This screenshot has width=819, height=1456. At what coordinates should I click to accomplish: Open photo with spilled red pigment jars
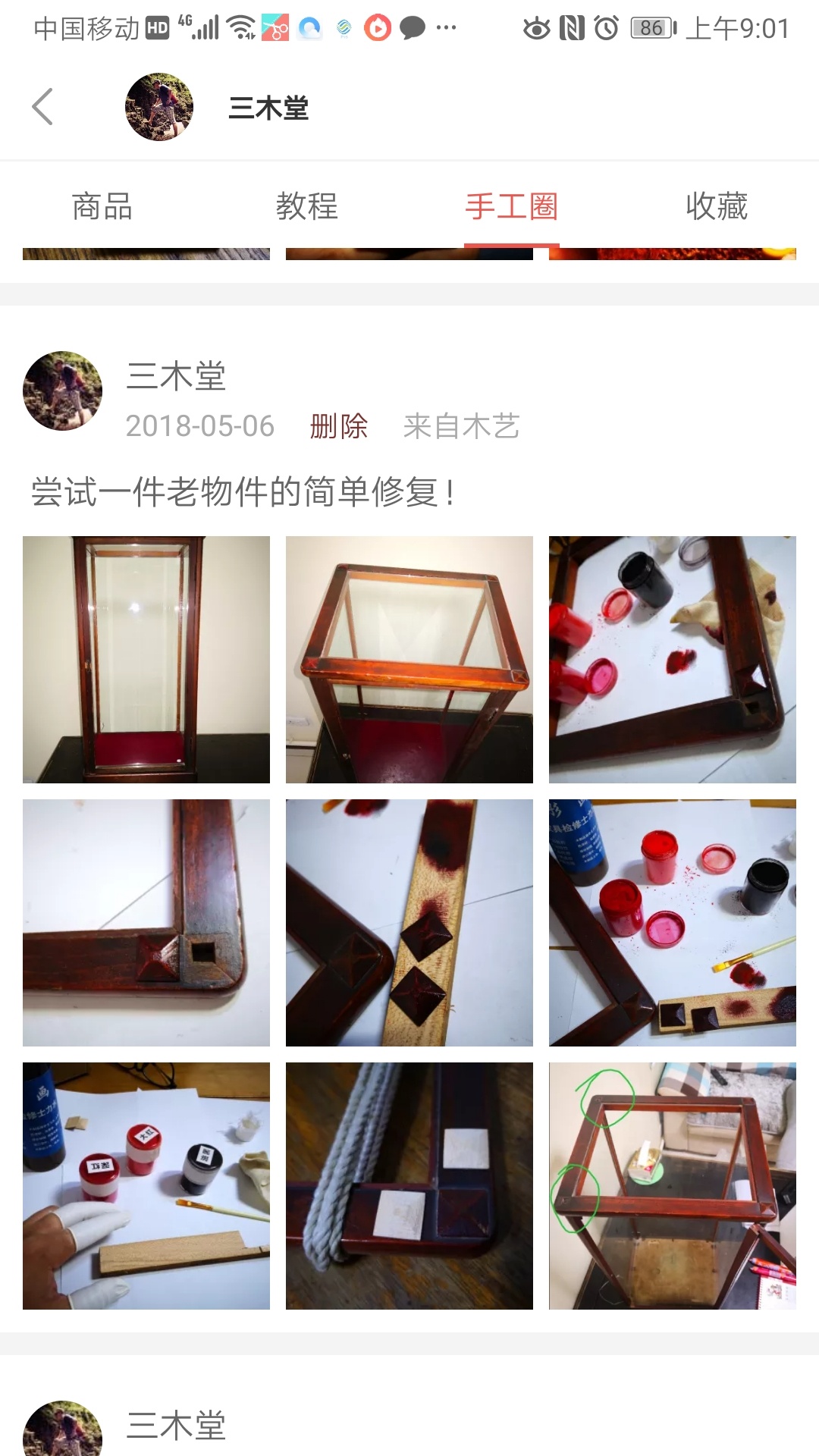(x=673, y=659)
